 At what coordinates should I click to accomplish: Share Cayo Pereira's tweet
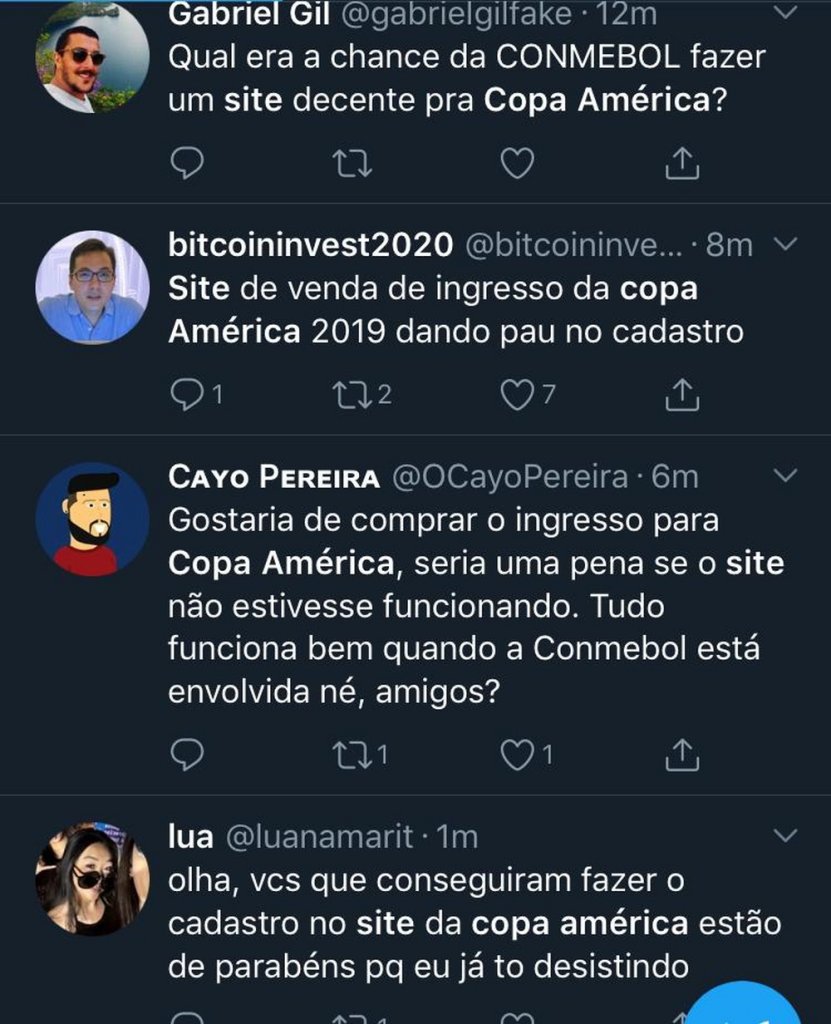[682, 754]
